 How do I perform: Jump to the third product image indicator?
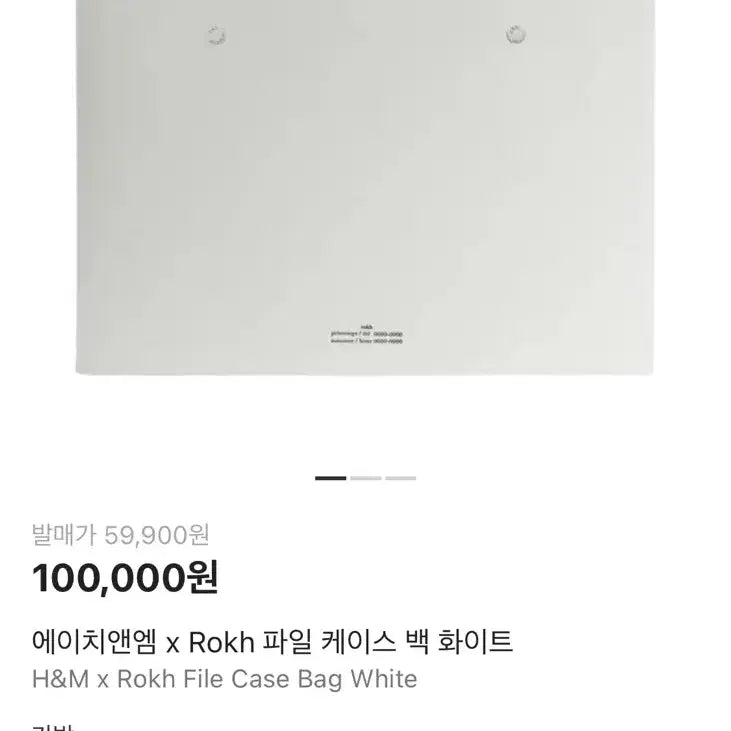click(x=401, y=478)
